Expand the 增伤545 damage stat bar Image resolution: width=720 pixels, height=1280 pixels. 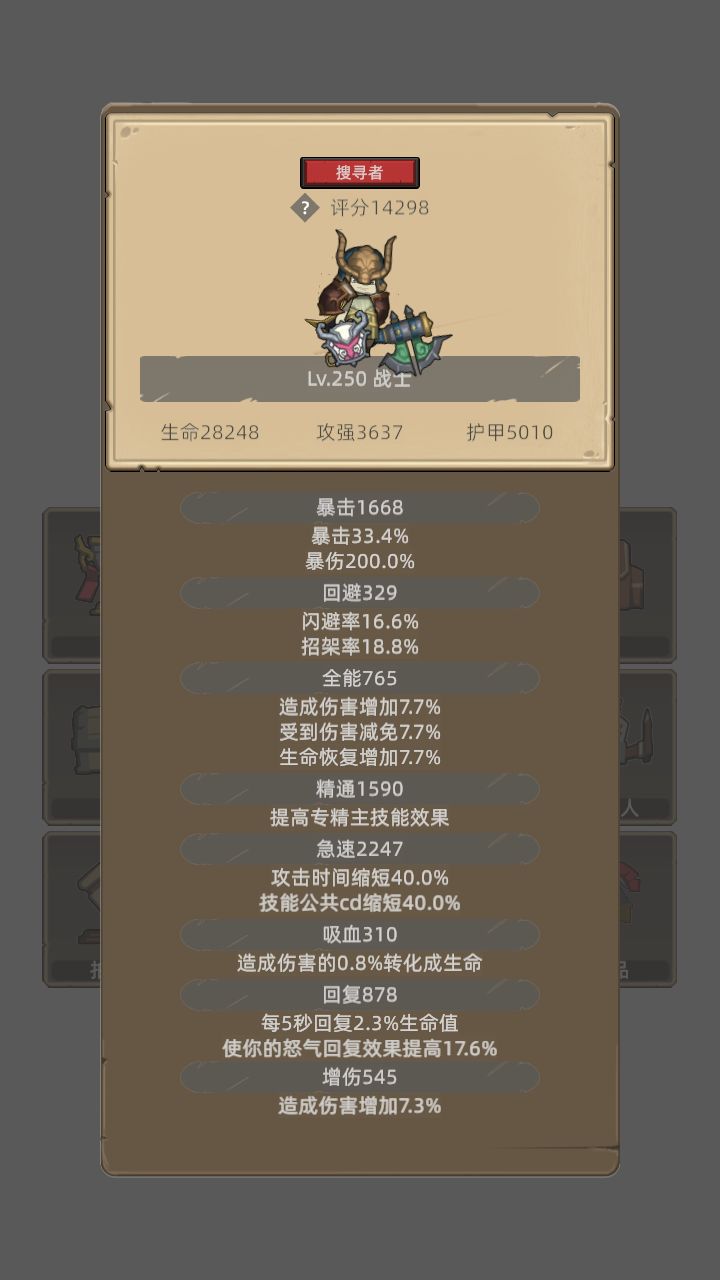(360, 1078)
